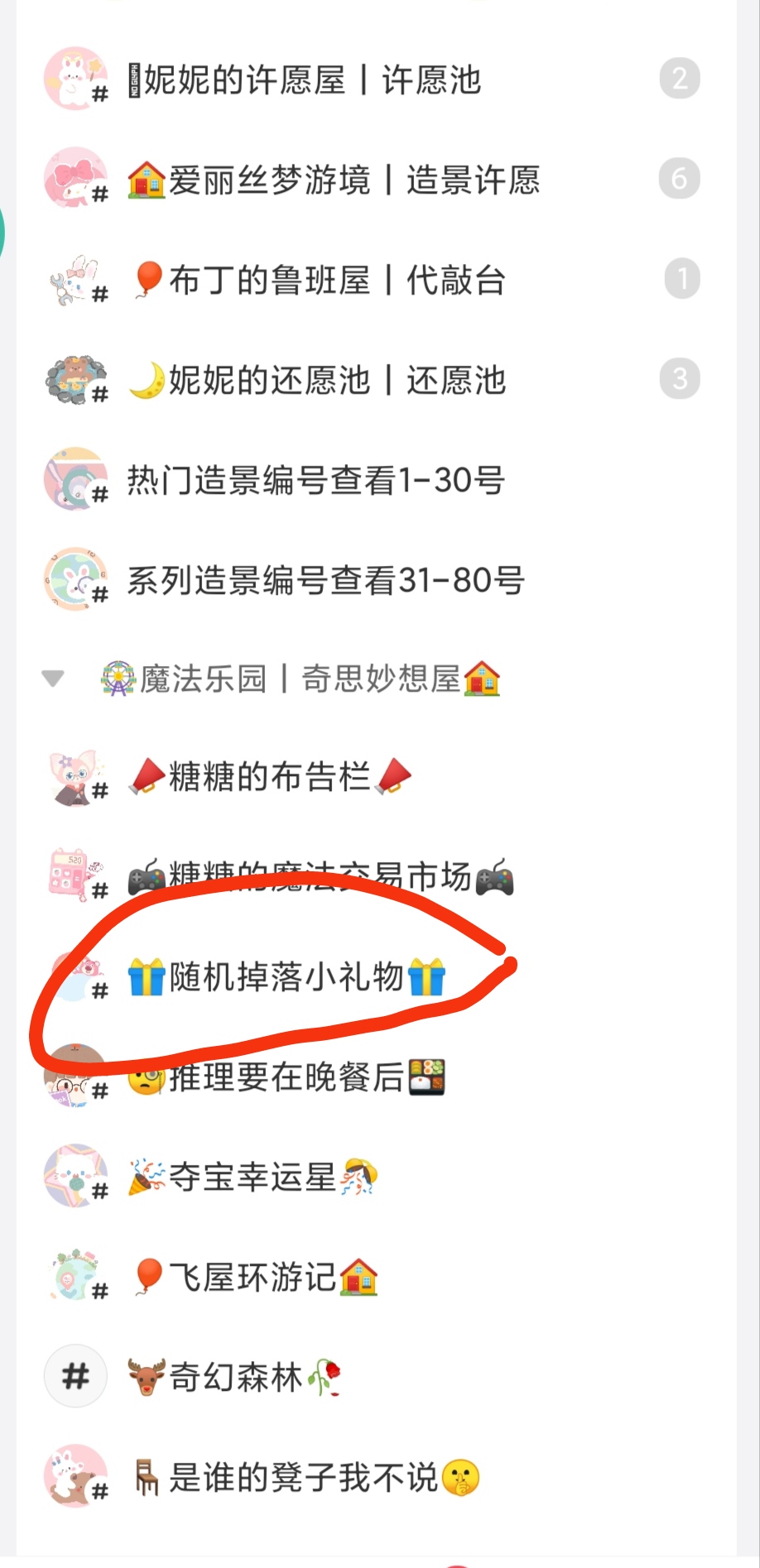Viewport: 760px width, 1568px height.
Task: Open 奇幻森林 channel
Action: [235, 1378]
